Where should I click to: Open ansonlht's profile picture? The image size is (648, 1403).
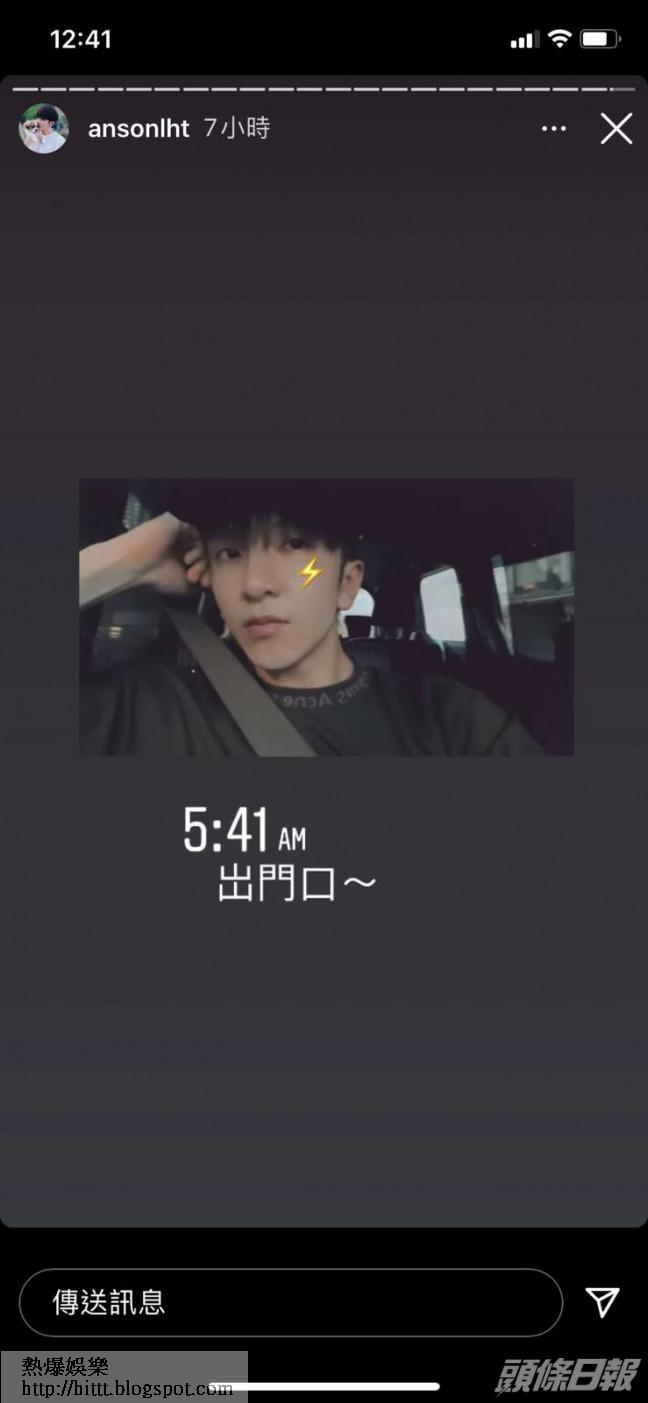point(43,128)
